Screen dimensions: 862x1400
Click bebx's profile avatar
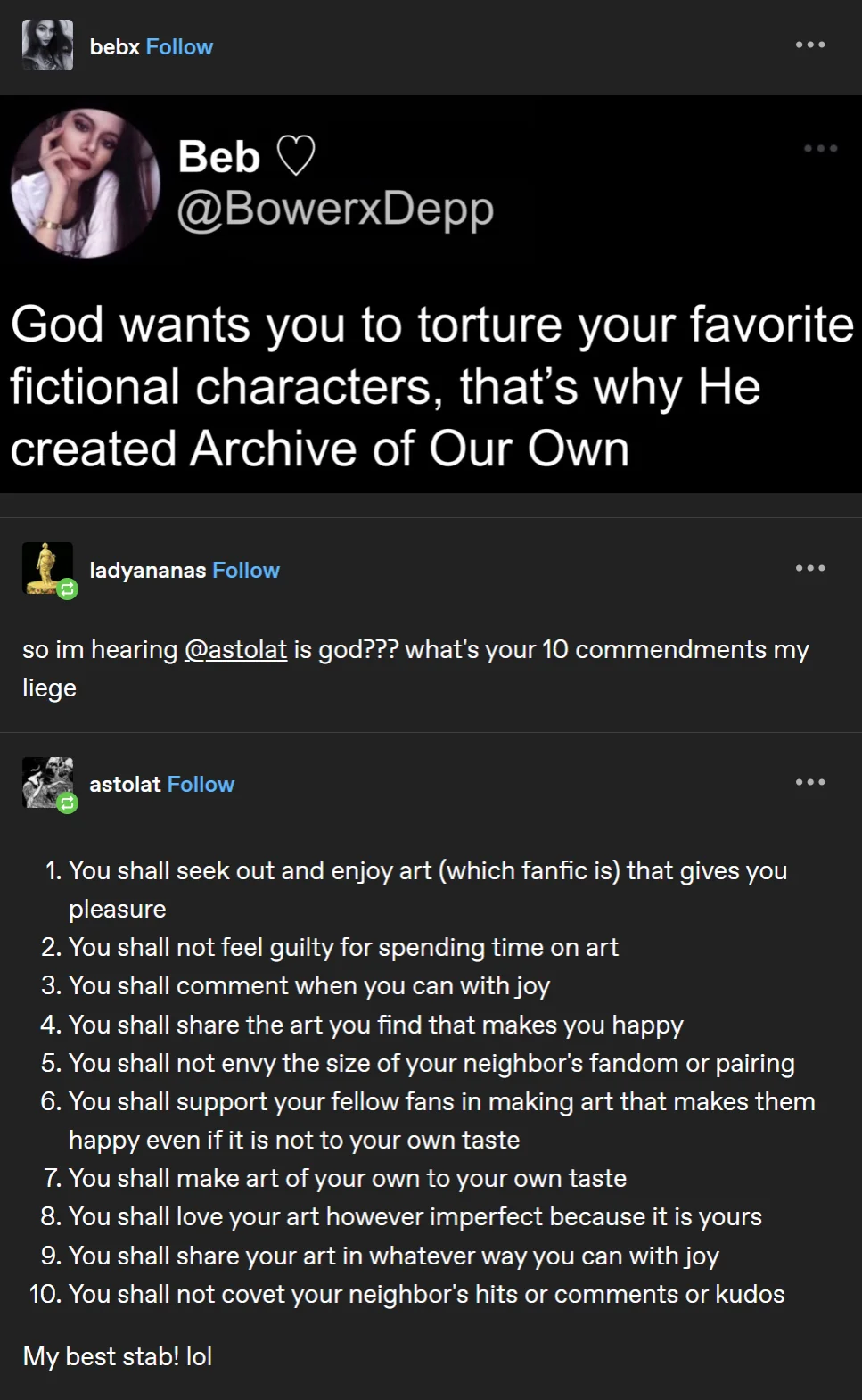click(47, 45)
